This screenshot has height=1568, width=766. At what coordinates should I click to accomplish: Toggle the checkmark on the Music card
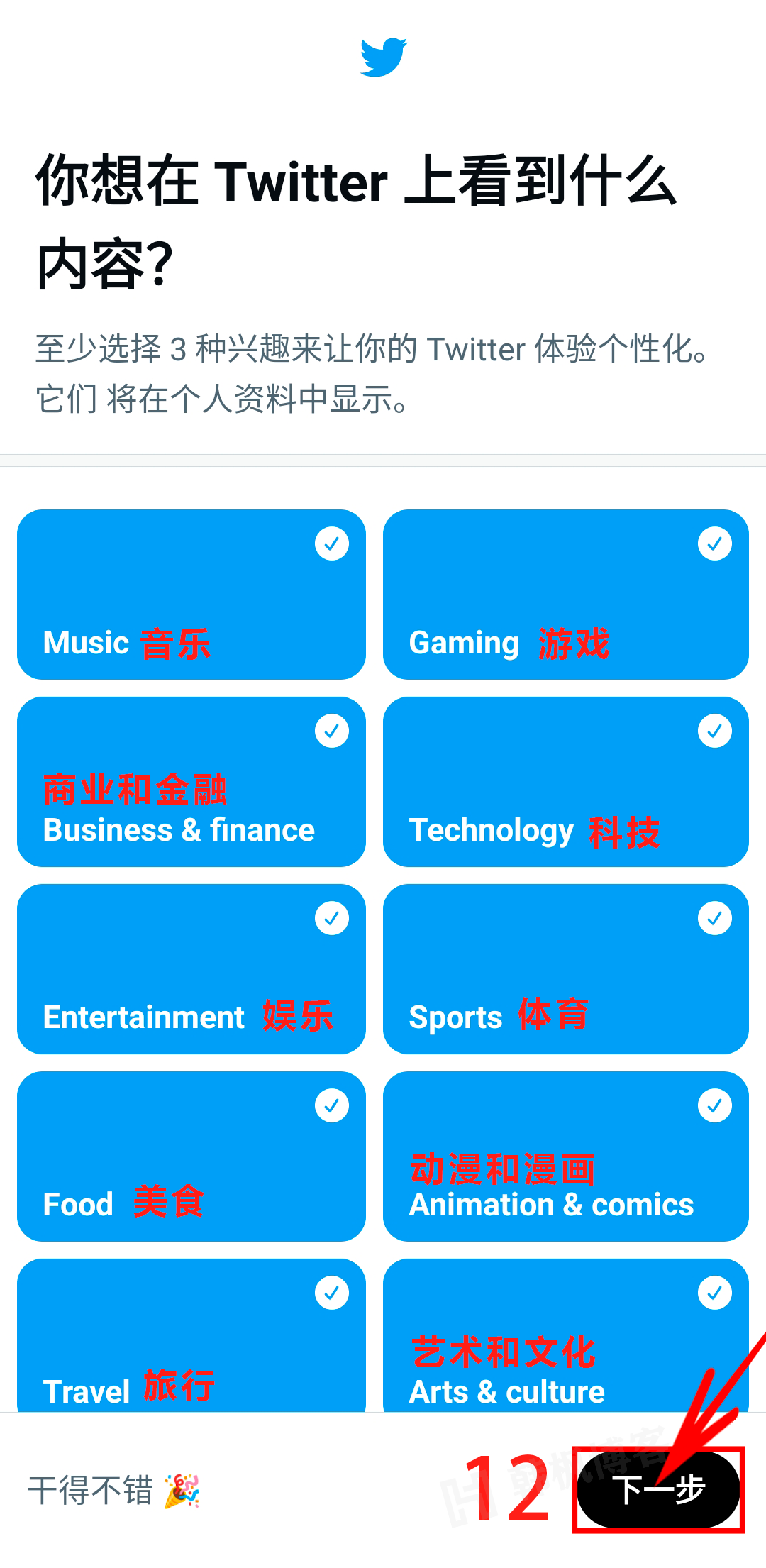(x=331, y=543)
